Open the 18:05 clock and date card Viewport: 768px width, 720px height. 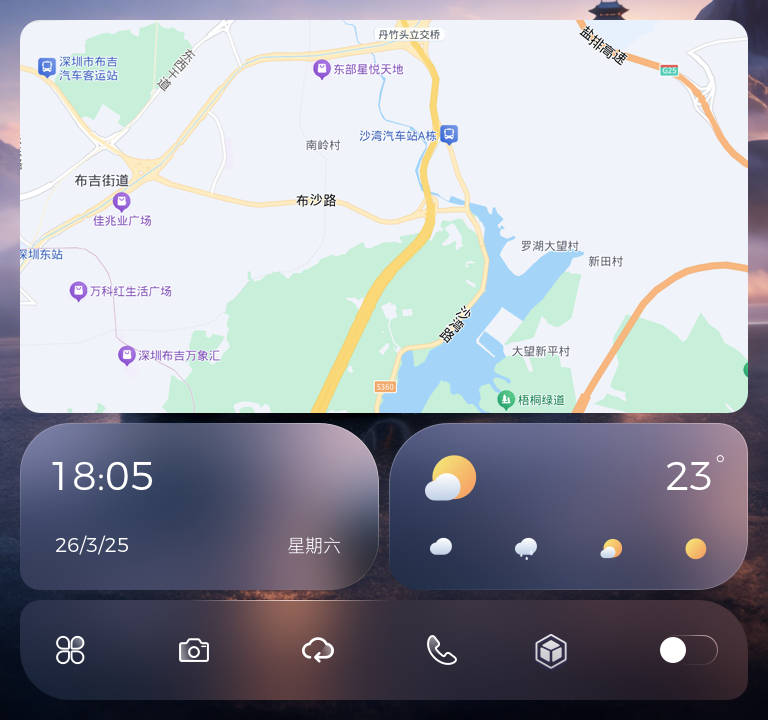click(x=199, y=506)
